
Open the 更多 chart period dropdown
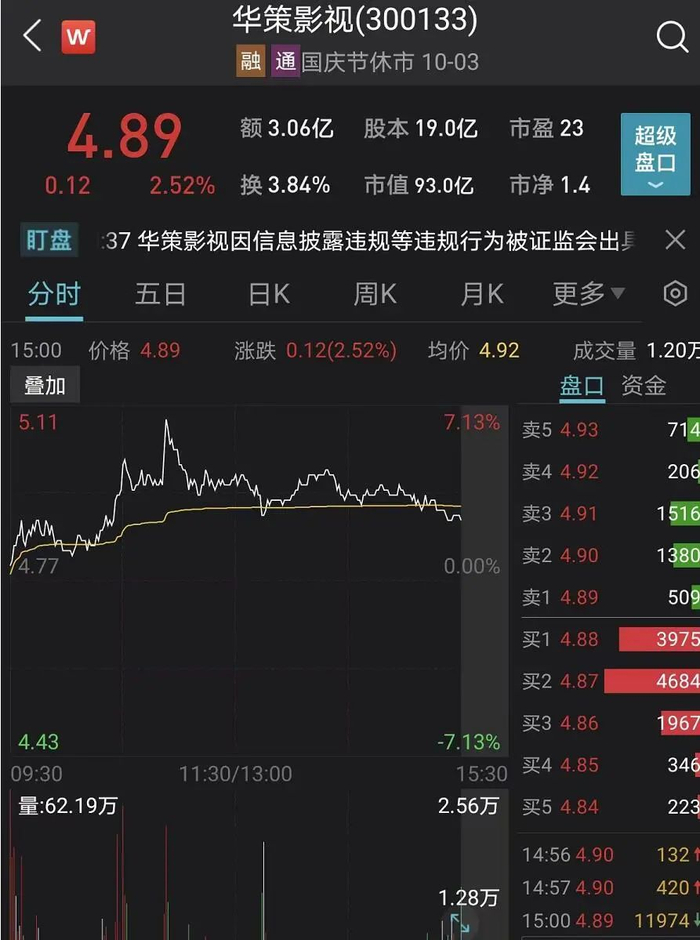pyautogui.click(x=588, y=294)
